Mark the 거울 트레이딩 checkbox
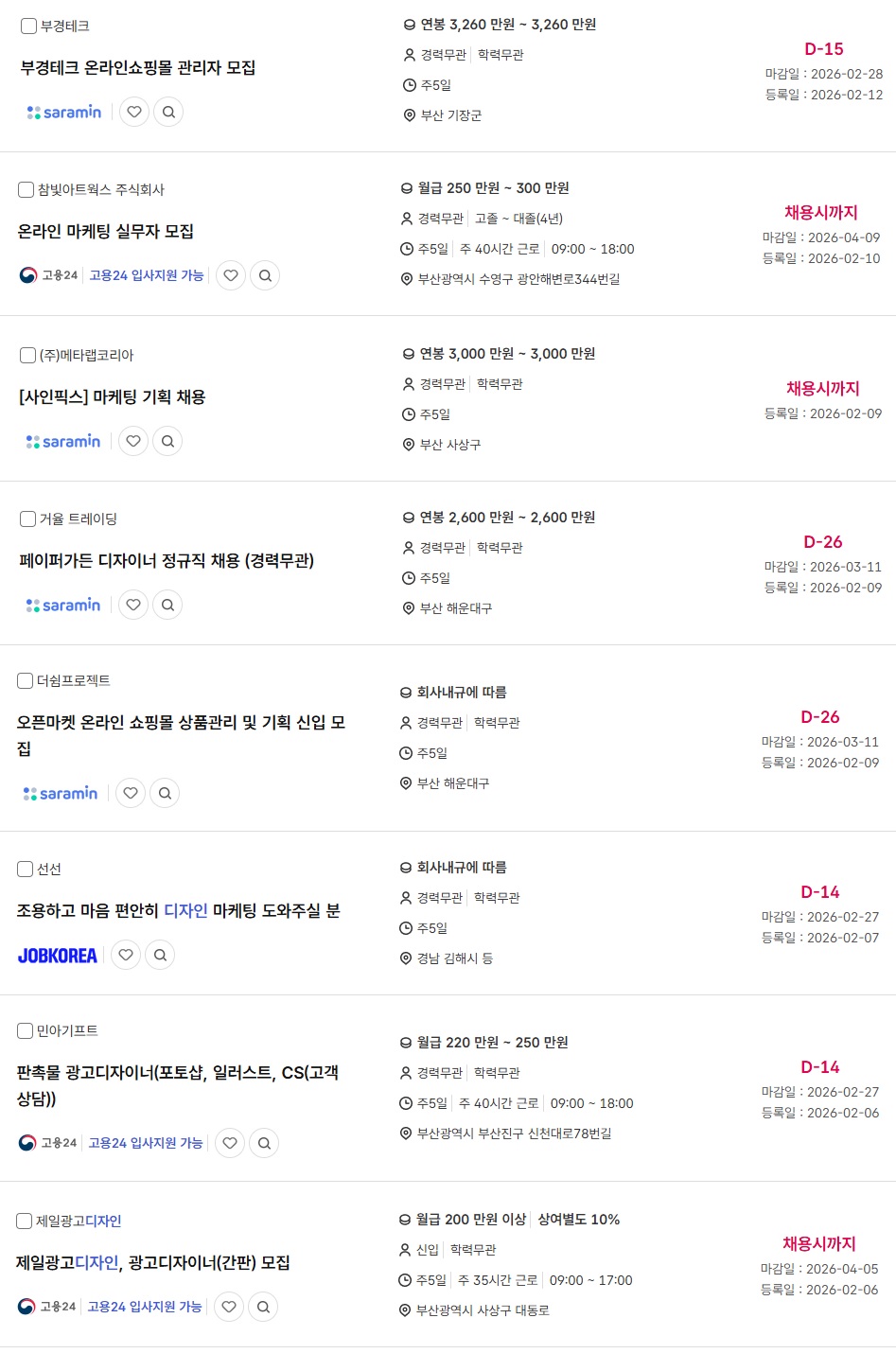Image resolution: width=896 pixels, height=1371 pixels. (x=27, y=519)
